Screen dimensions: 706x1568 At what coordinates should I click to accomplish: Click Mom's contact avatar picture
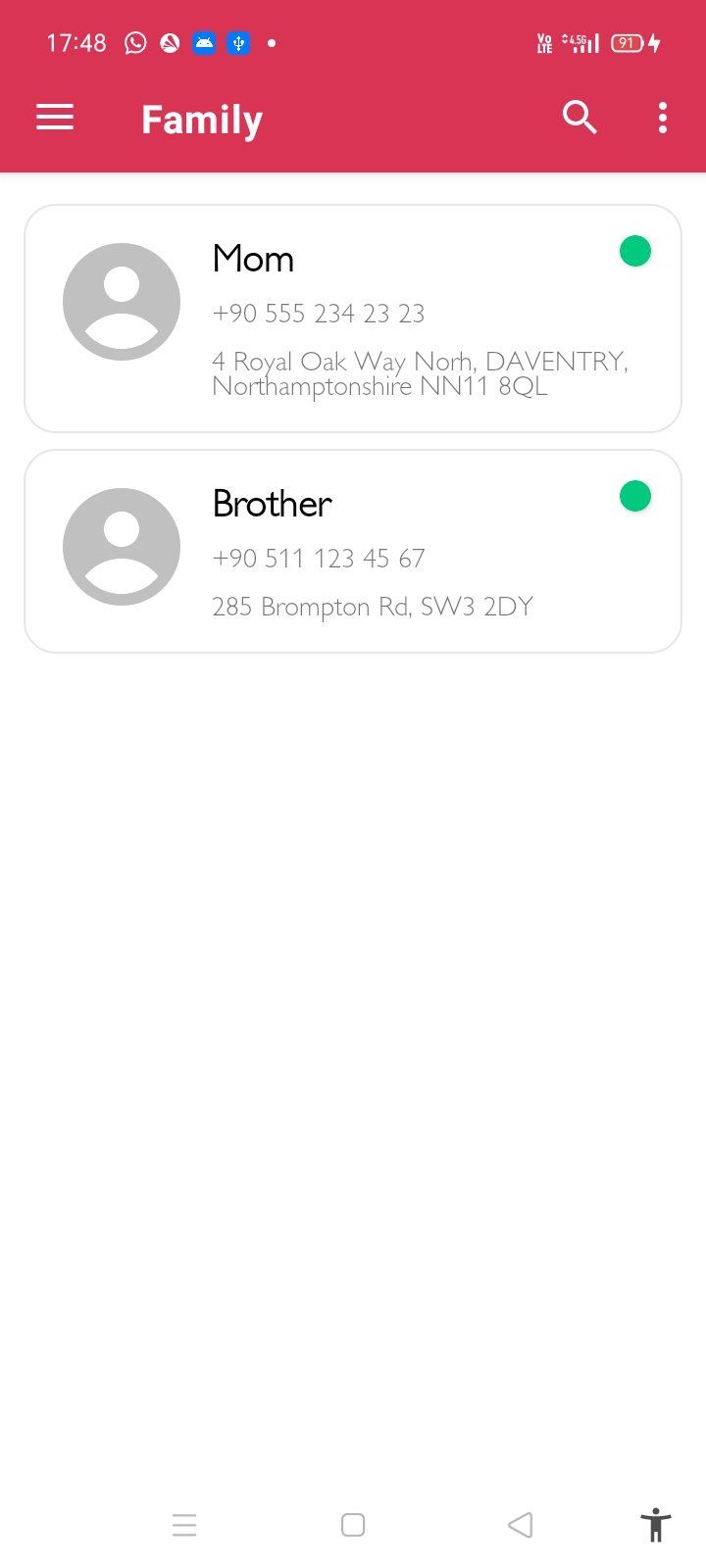coord(122,301)
